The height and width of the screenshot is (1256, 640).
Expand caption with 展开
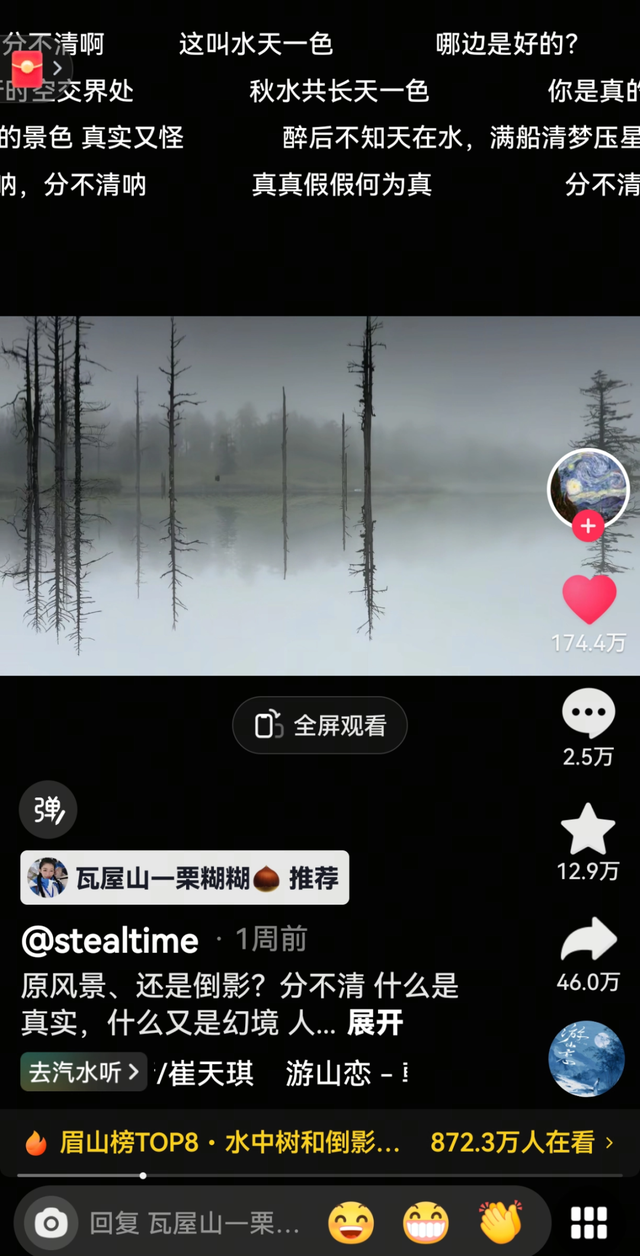tap(375, 1023)
